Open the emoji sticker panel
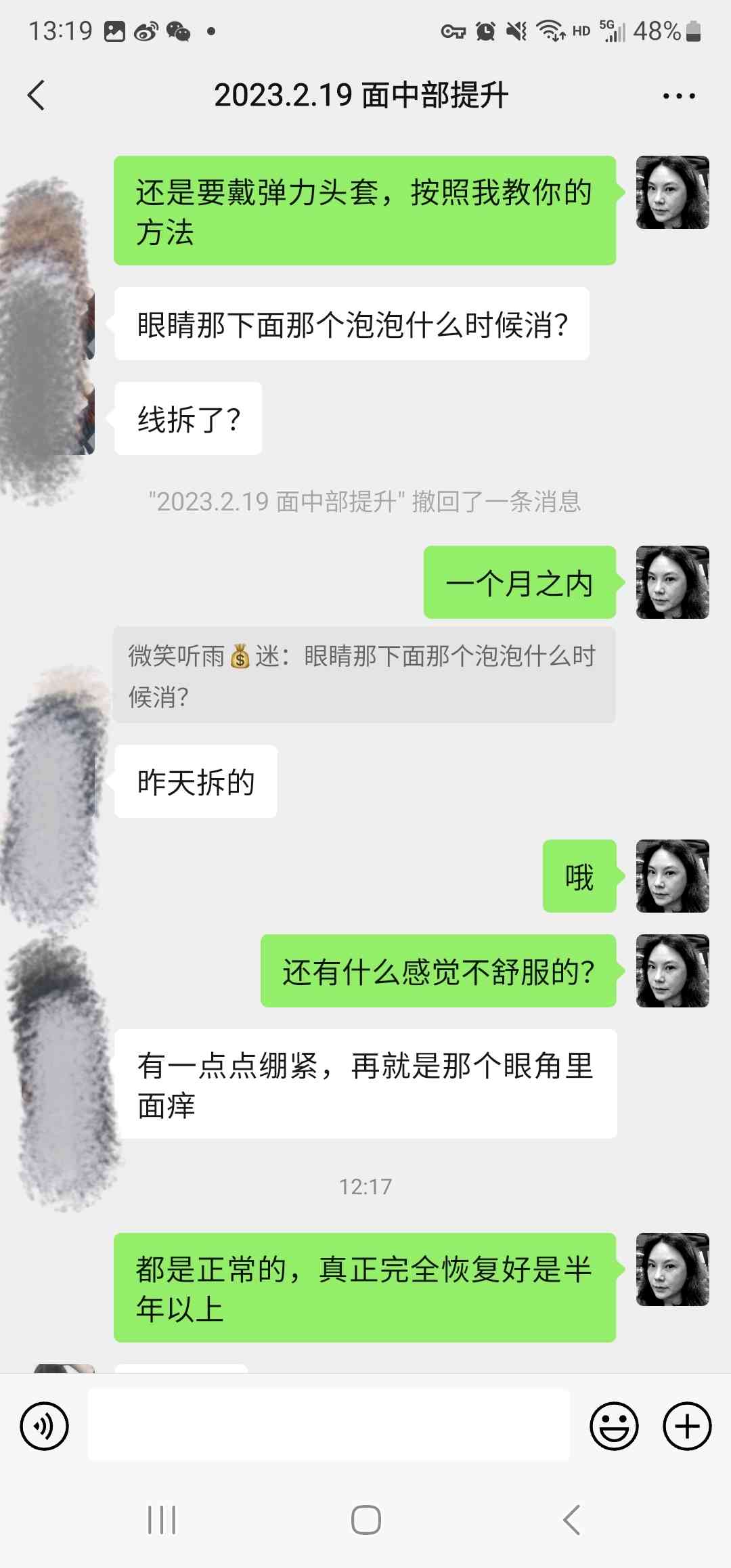This screenshot has height=1568, width=731. (x=614, y=1426)
